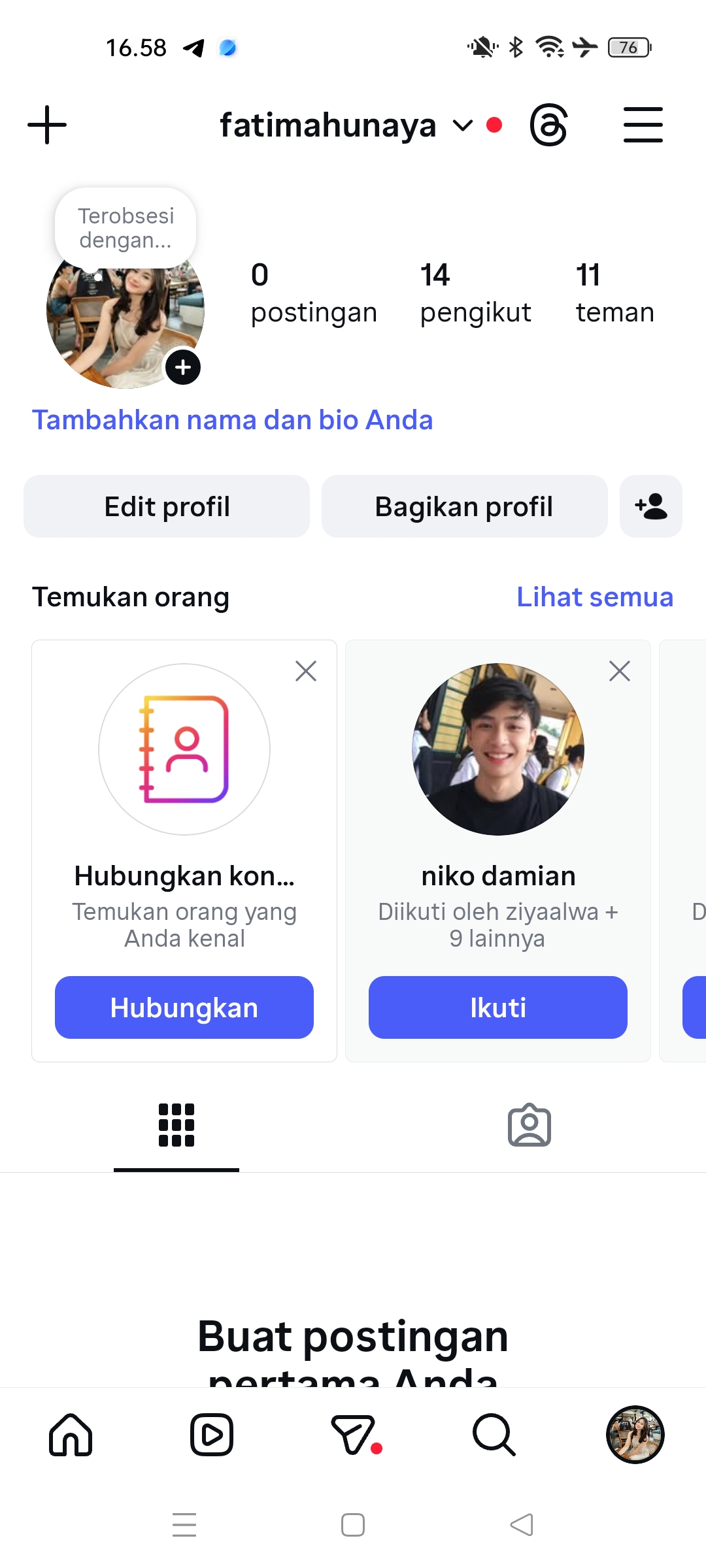
Task: Tap the Hubungkan button
Action: coord(184,1007)
